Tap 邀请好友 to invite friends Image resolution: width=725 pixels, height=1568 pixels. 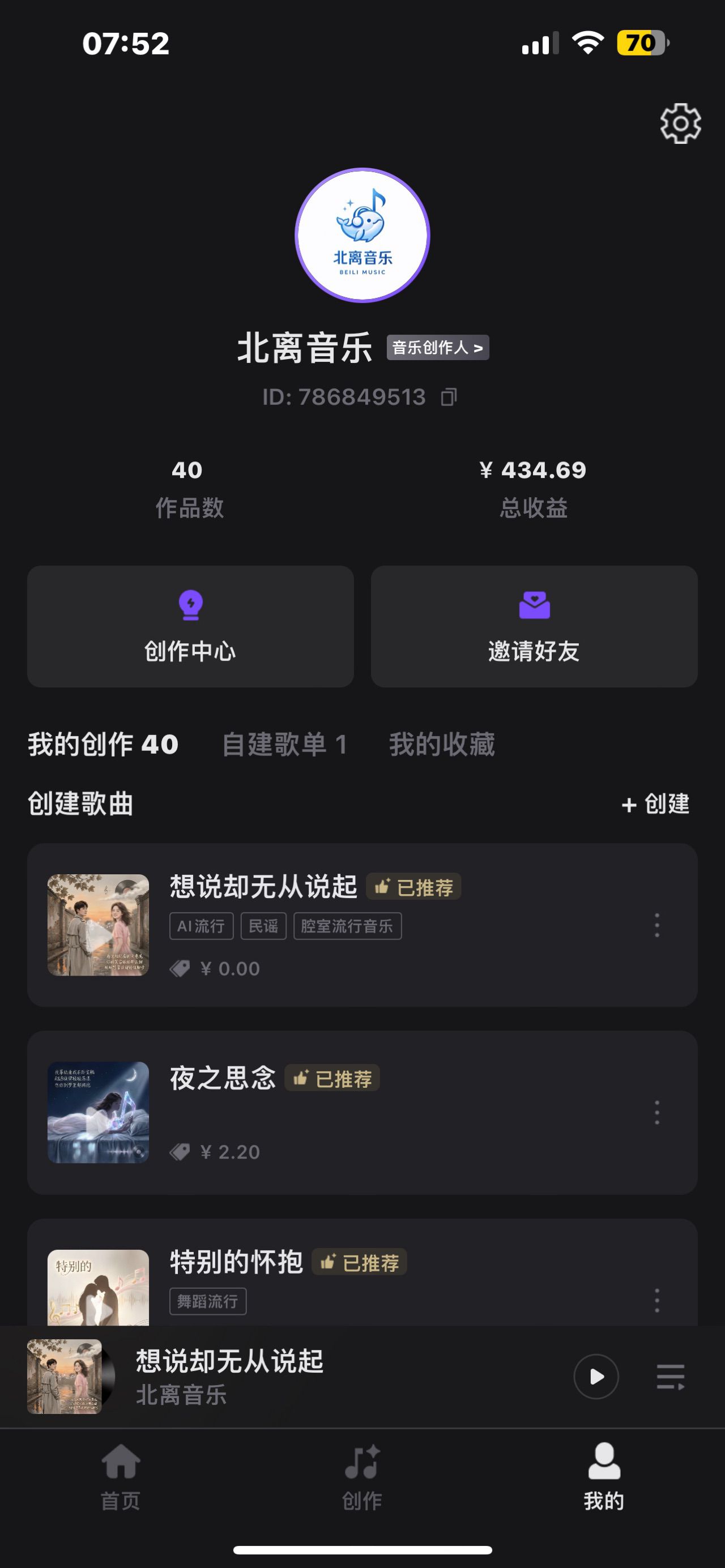pyautogui.click(x=534, y=626)
